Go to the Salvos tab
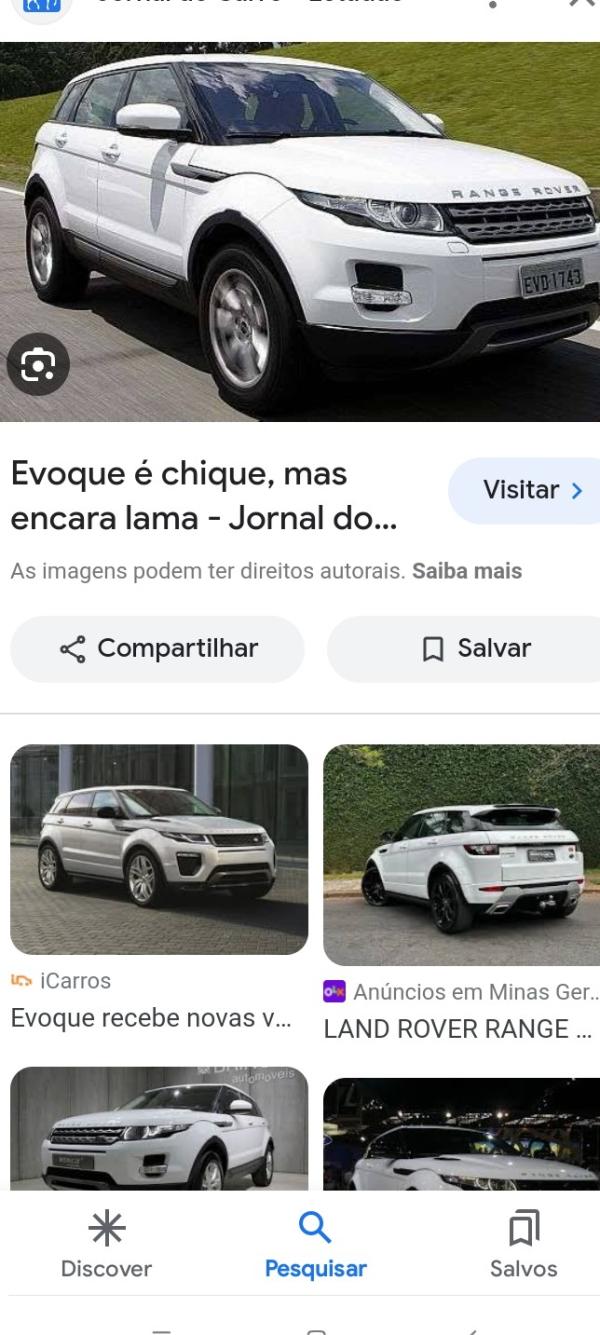Viewport: 600px width, 1335px height. click(523, 1244)
